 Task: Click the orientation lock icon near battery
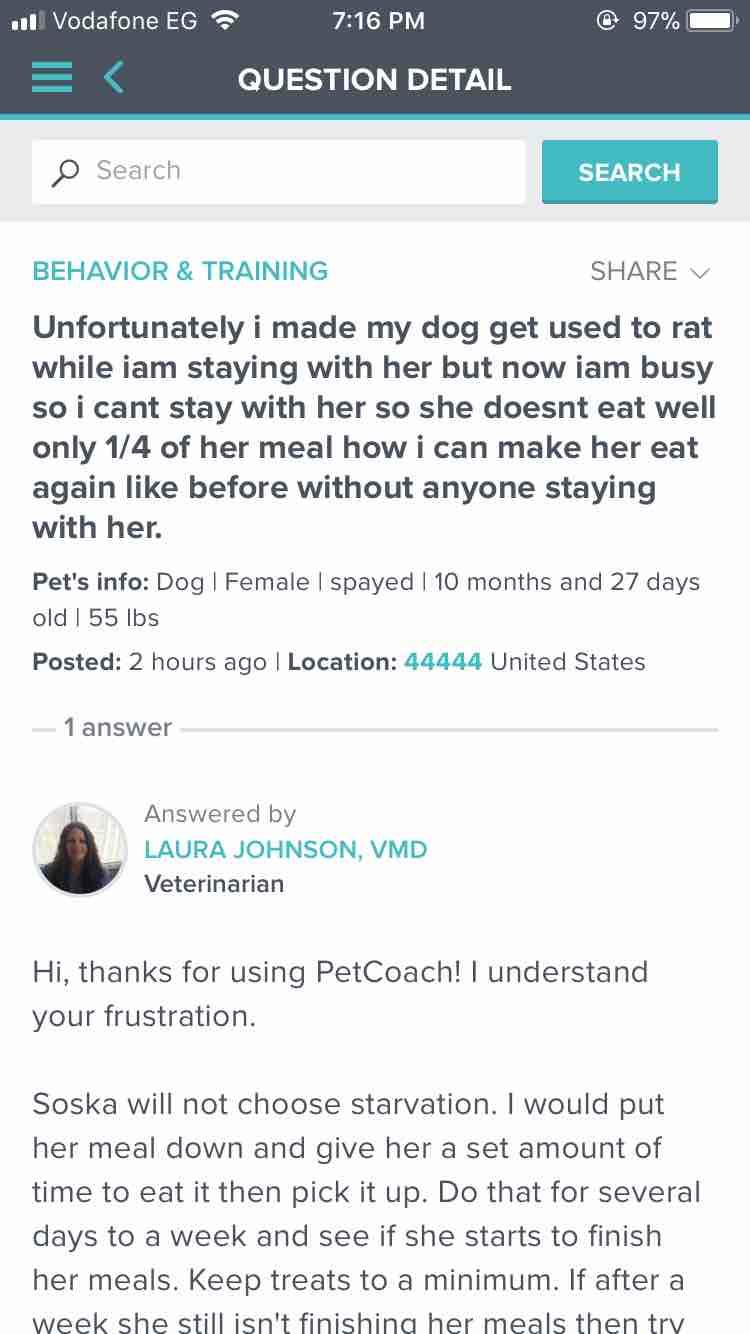coord(608,19)
